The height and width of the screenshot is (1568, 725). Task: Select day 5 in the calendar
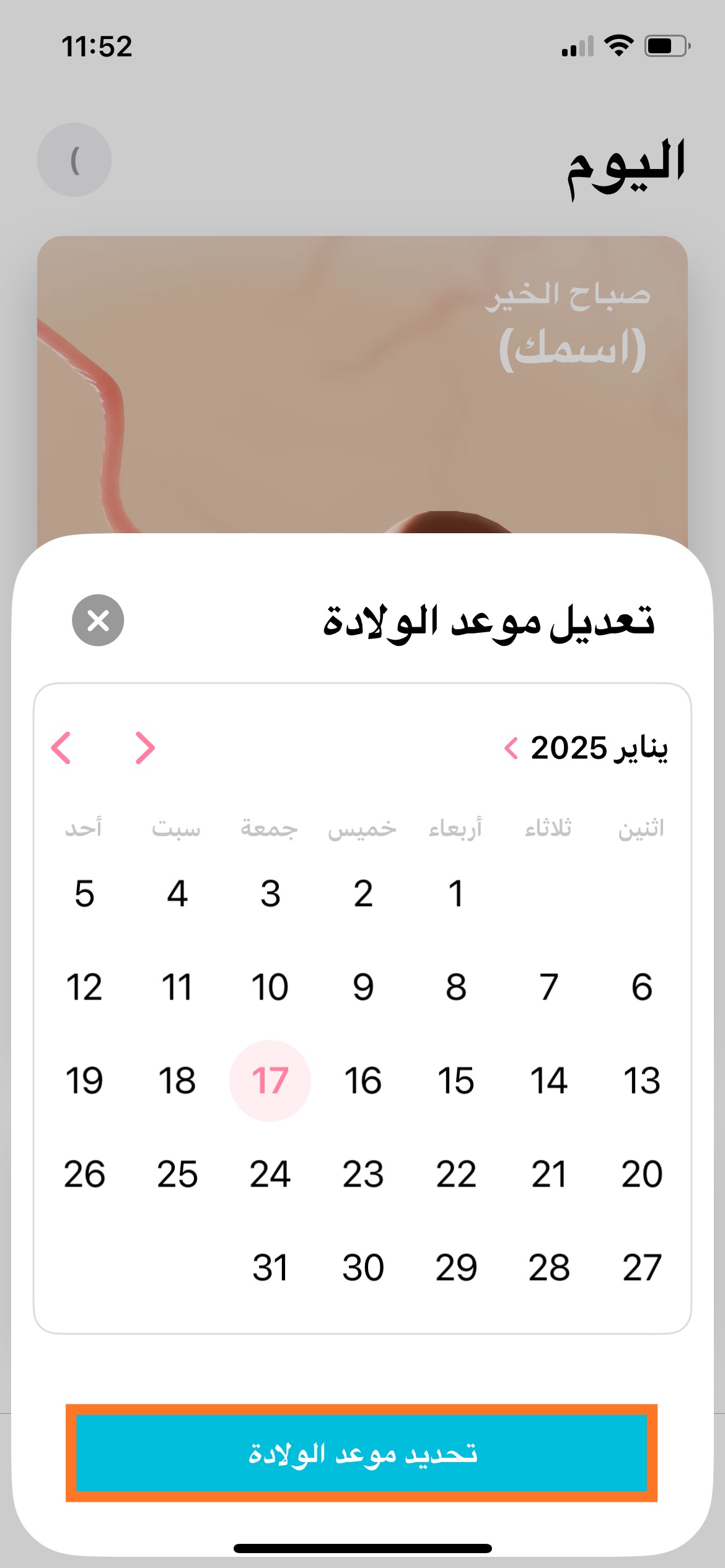(x=84, y=894)
